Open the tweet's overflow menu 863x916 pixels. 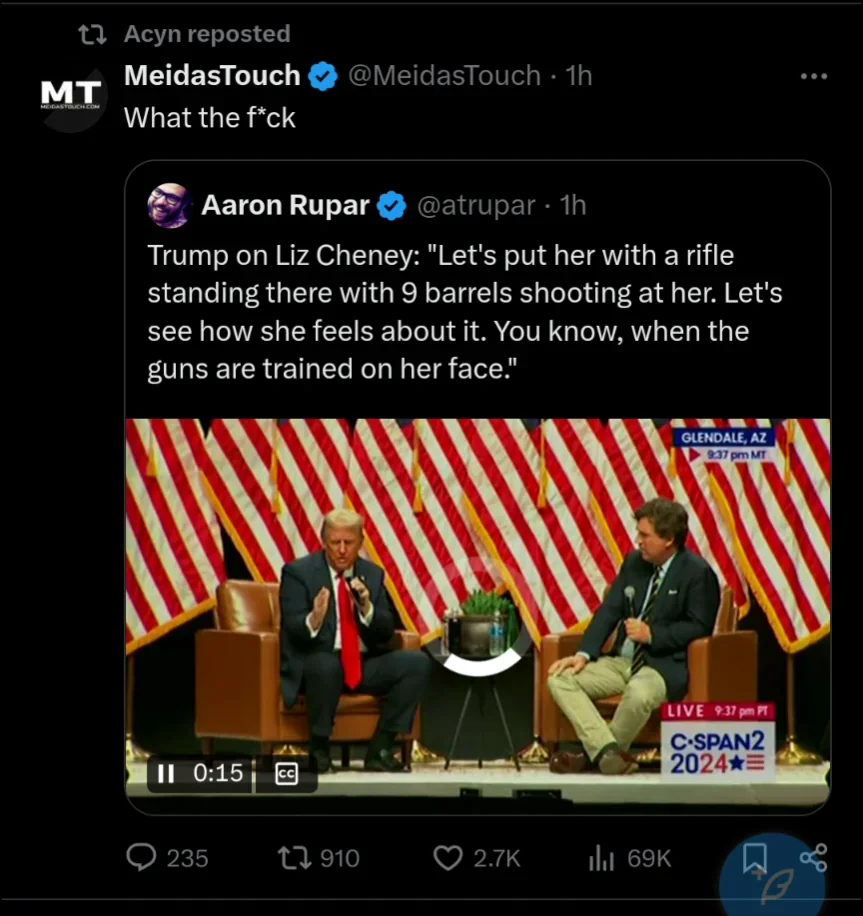click(x=814, y=76)
